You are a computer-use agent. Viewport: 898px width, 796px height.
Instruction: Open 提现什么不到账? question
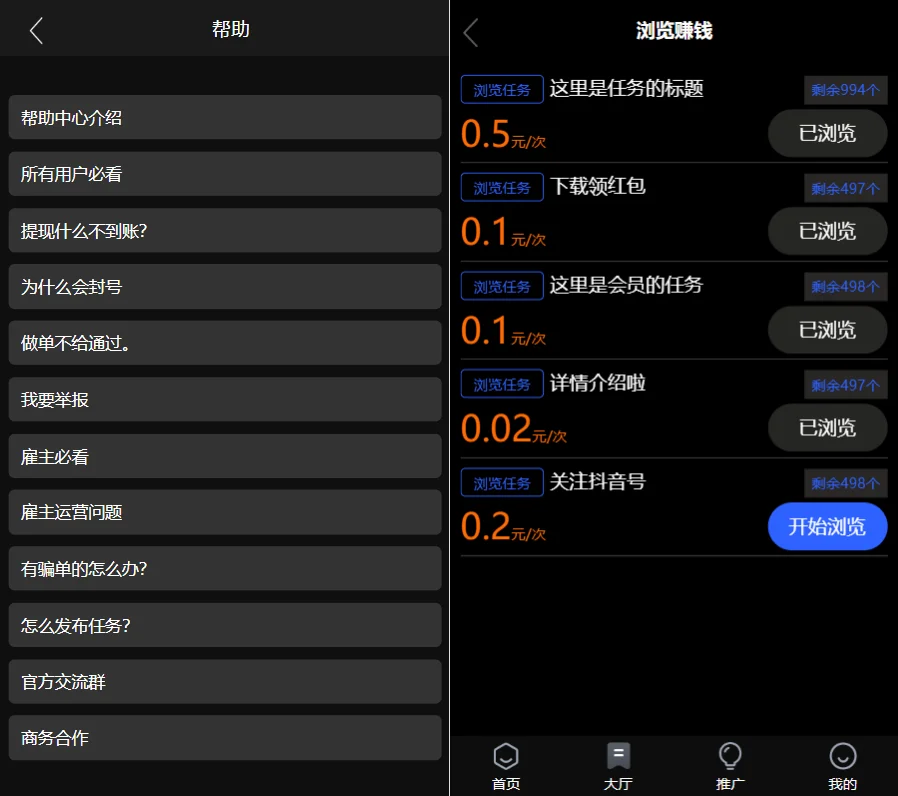point(225,230)
